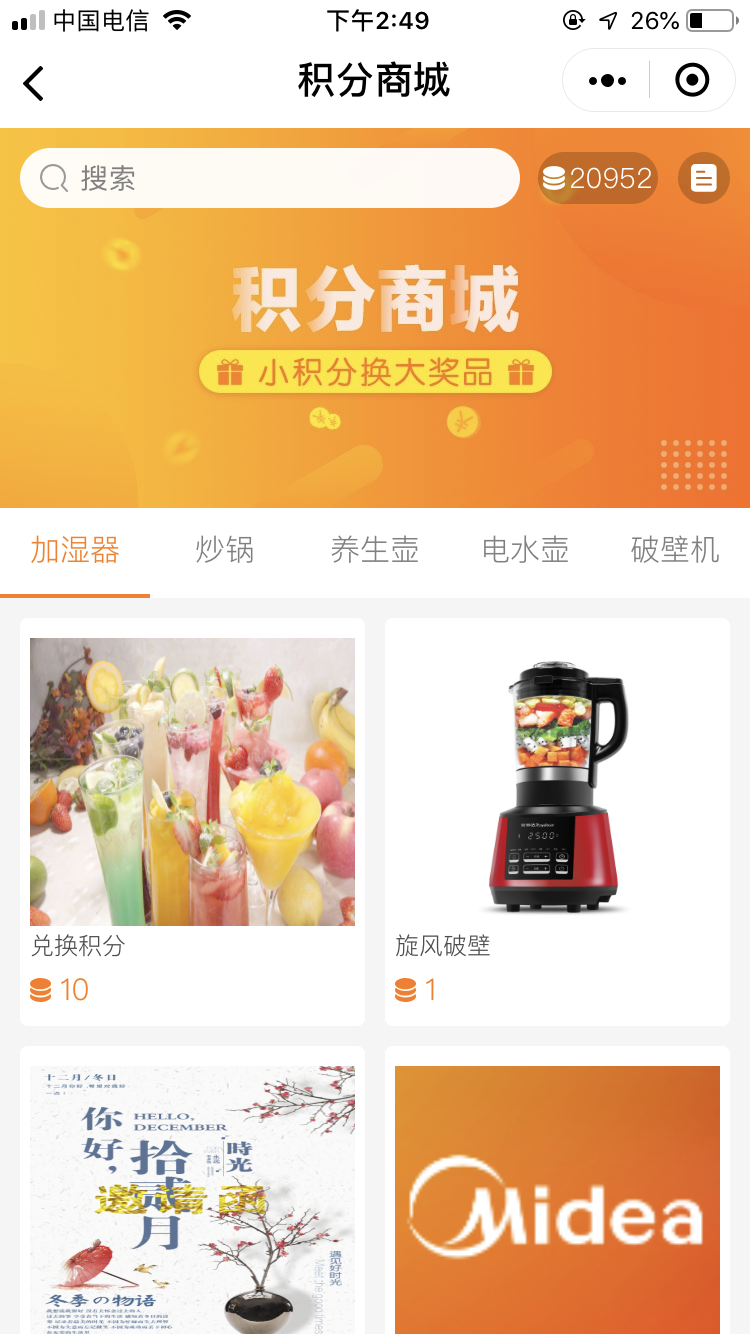Open the Midea product card
Screen dimensions: 750x1334
click(x=557, y=1200)
